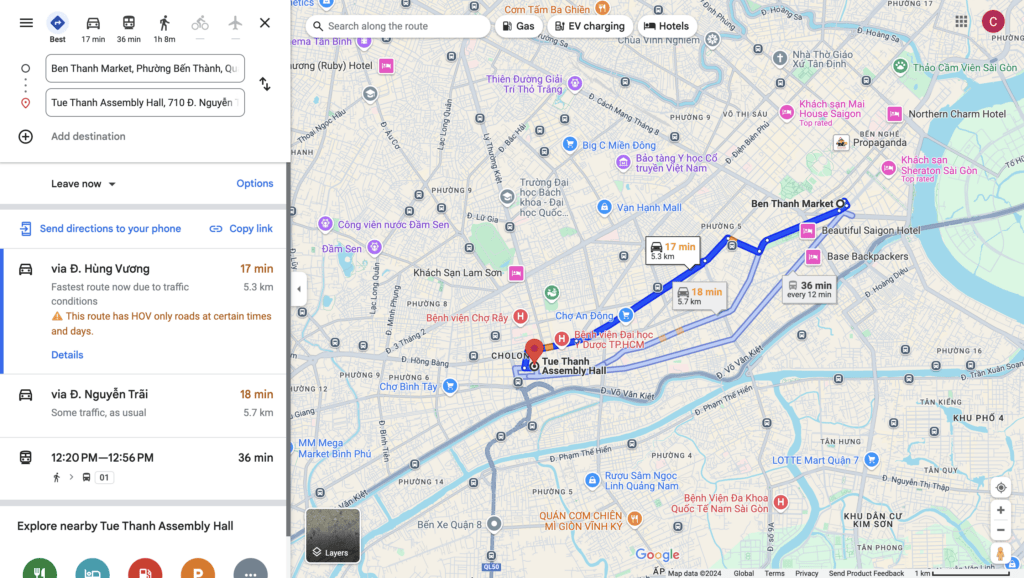Switch to transit travel mode
This screenshot has height=578, width=1024.
point(128,28)
